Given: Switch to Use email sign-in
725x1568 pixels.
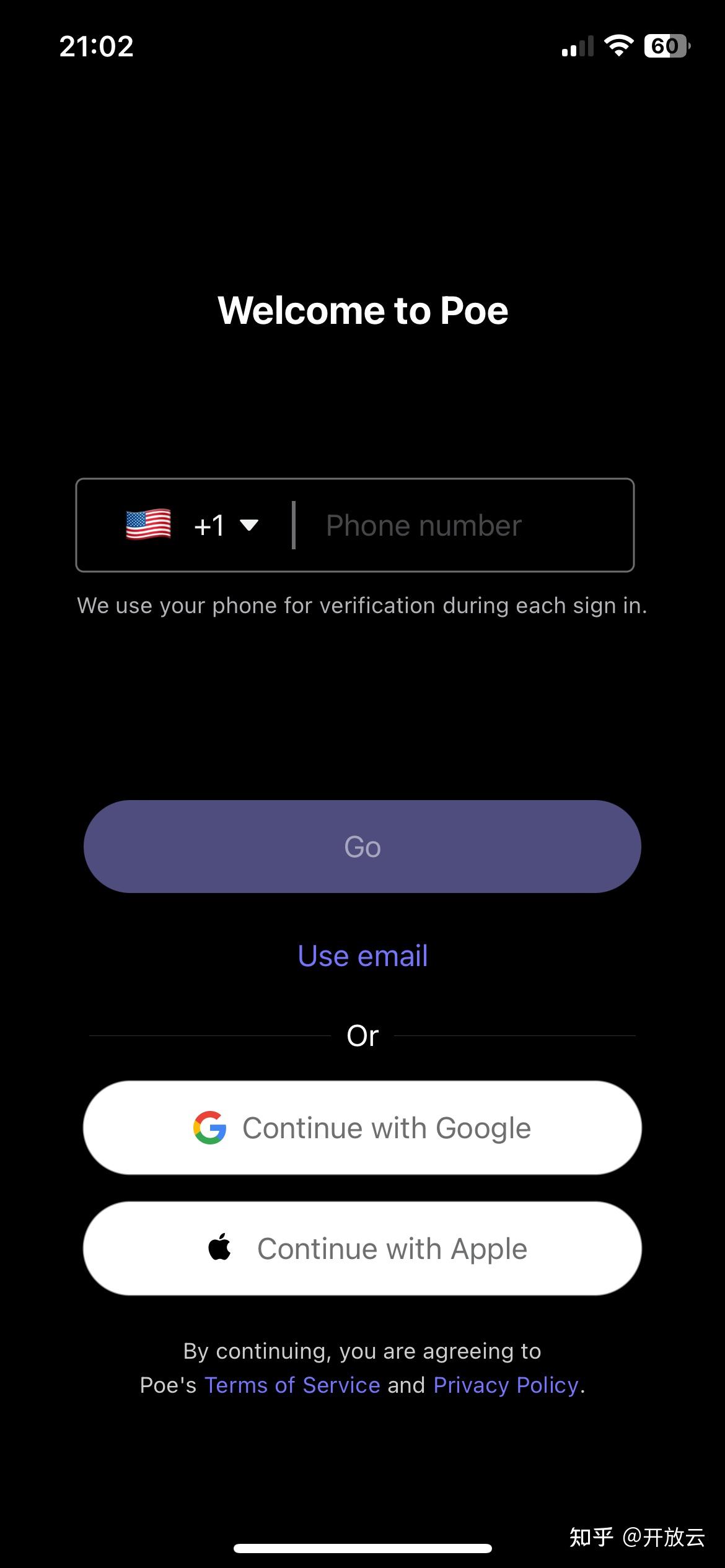Looking at the screenshot, I should [362, 956].
